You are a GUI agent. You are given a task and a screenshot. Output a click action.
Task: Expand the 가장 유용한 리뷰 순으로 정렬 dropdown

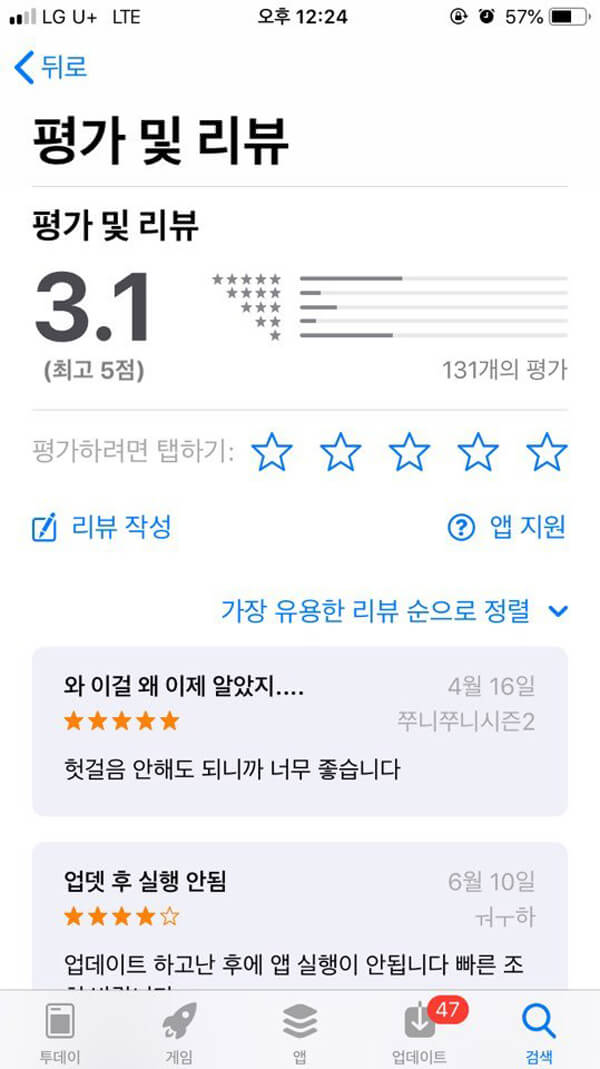394,611
